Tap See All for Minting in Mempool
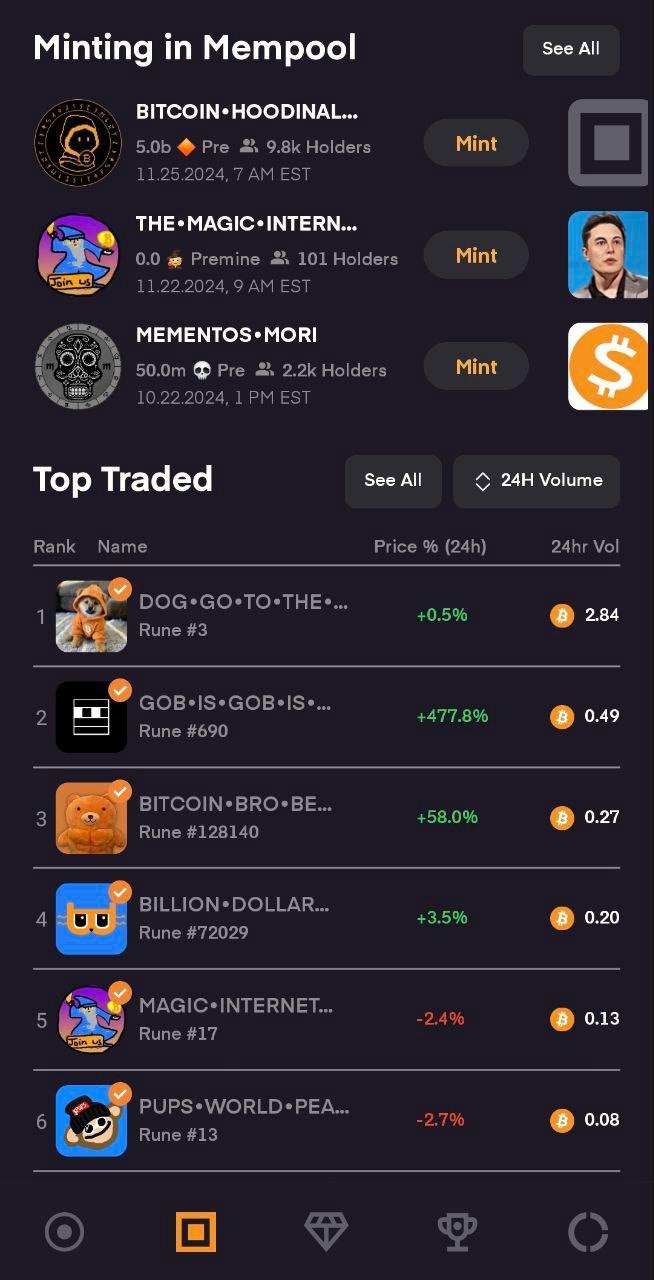Viewport: 654px width, 1280px height. point(571,49)
